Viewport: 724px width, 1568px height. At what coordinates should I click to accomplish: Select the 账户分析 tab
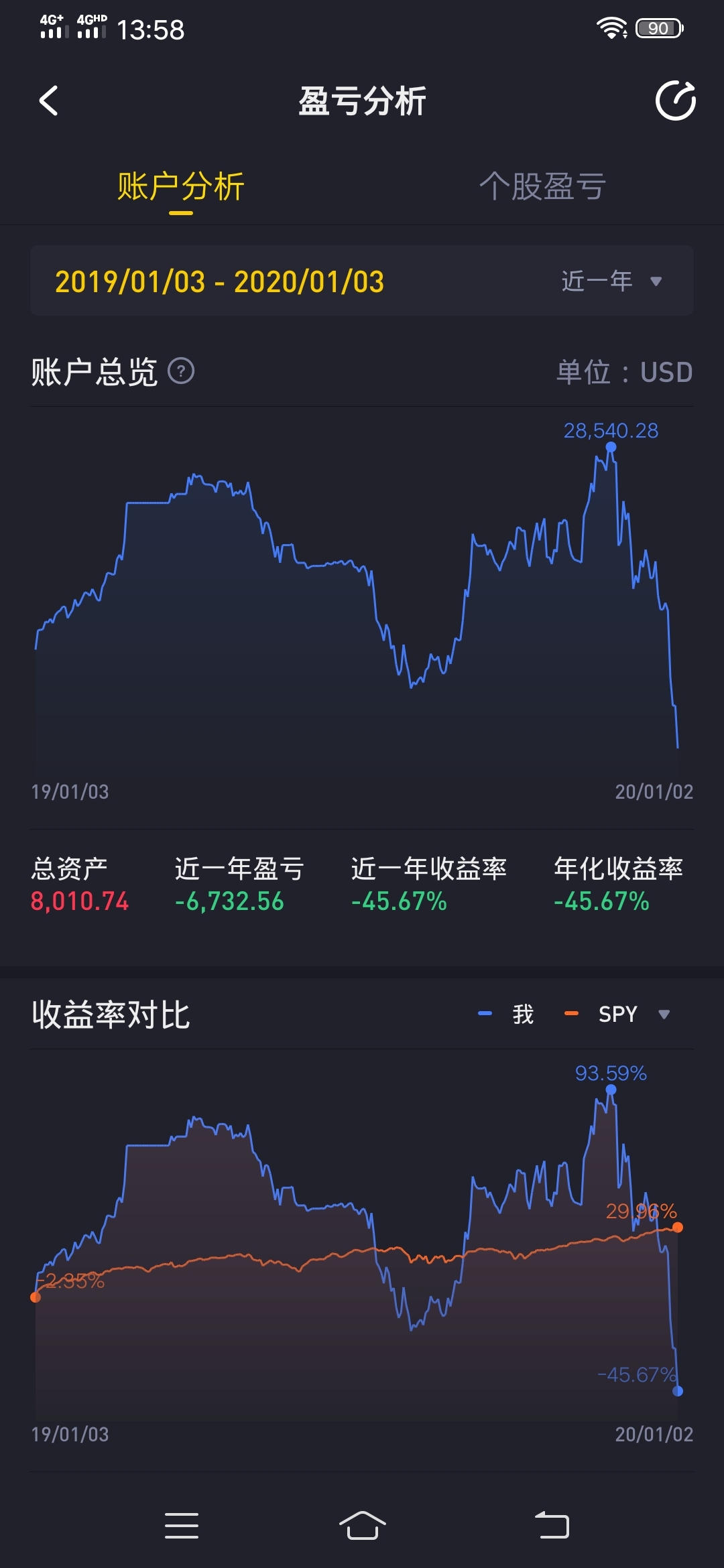(181, 186)
